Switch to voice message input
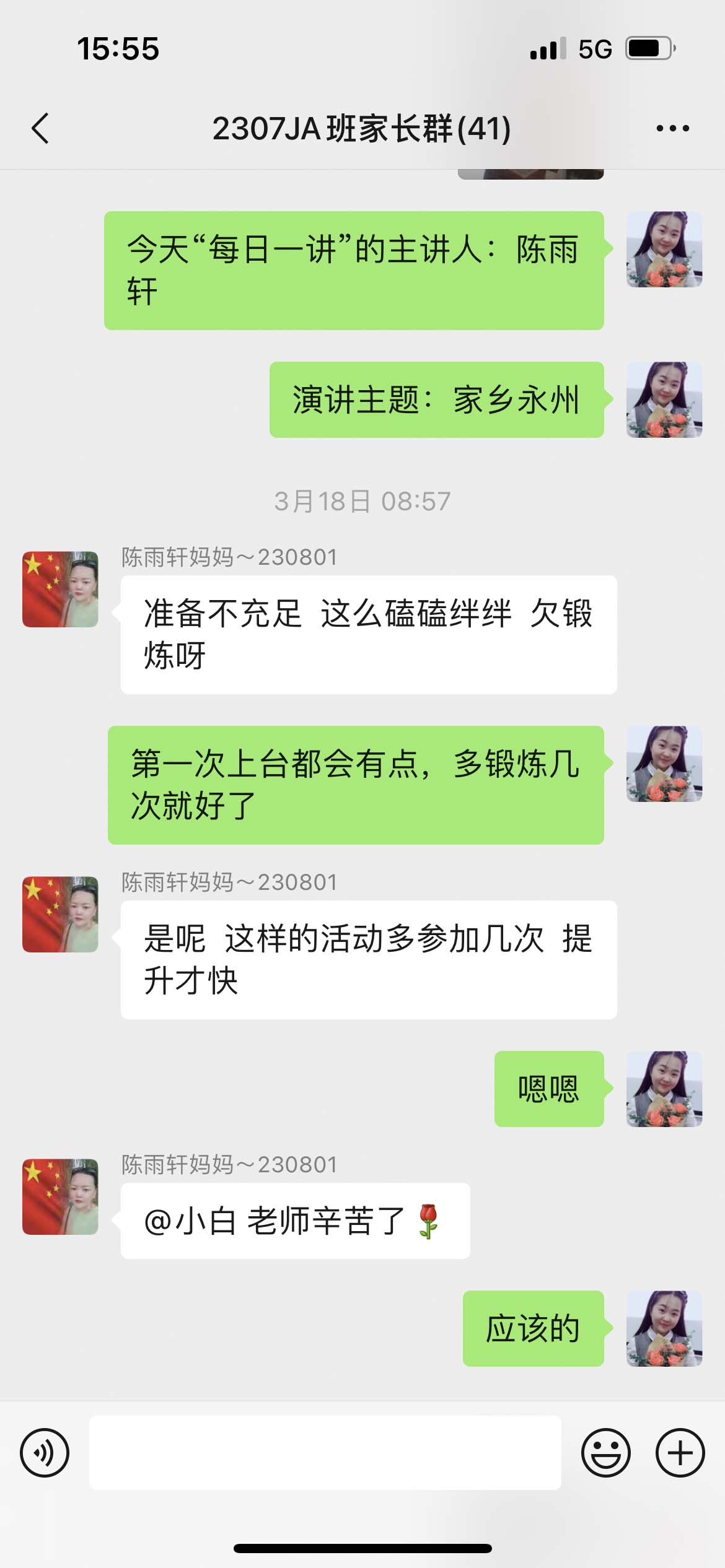This screenshot has height=1568, width=725. tap(45, 1452)
